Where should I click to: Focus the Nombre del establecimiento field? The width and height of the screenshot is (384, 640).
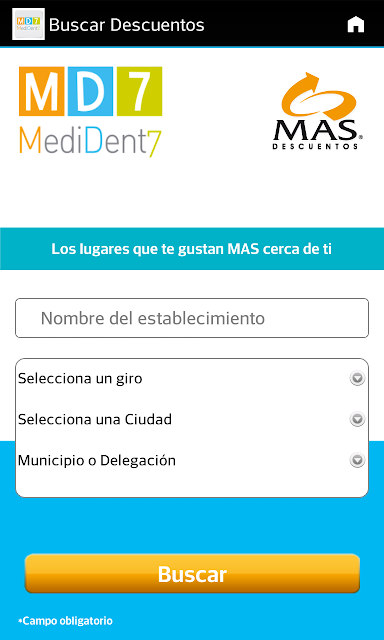point(192,318)
